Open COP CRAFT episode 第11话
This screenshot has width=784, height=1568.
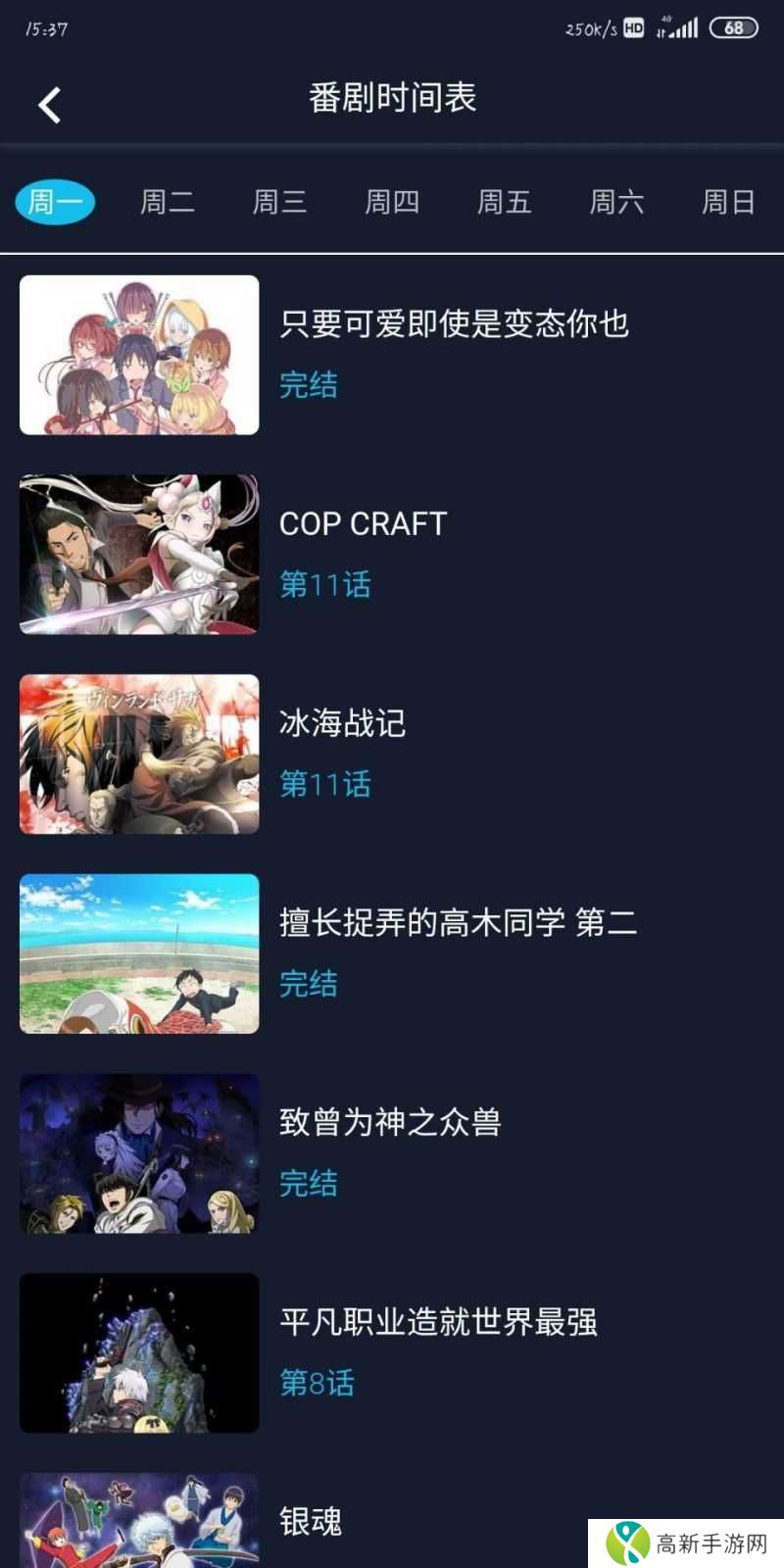pyautogui.click(x=324, y=584)
